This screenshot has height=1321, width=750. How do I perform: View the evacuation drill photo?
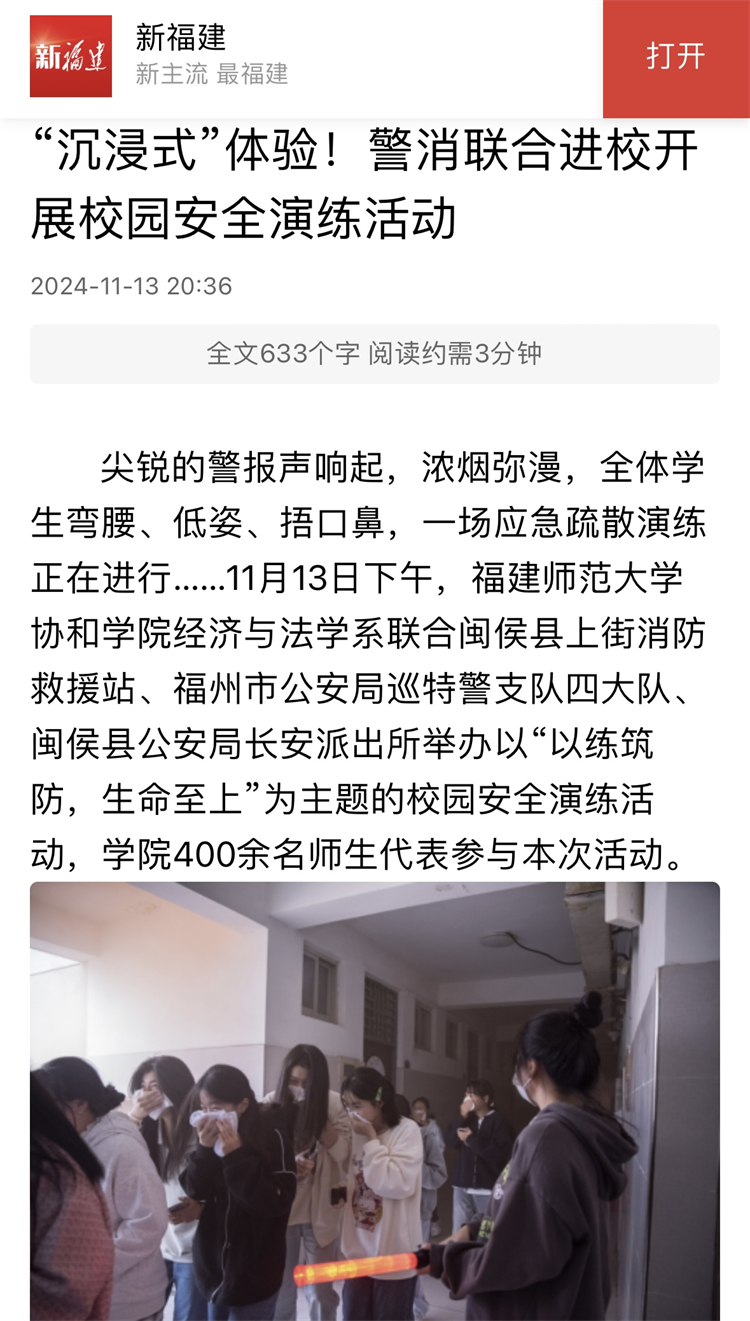[374, 1100]
